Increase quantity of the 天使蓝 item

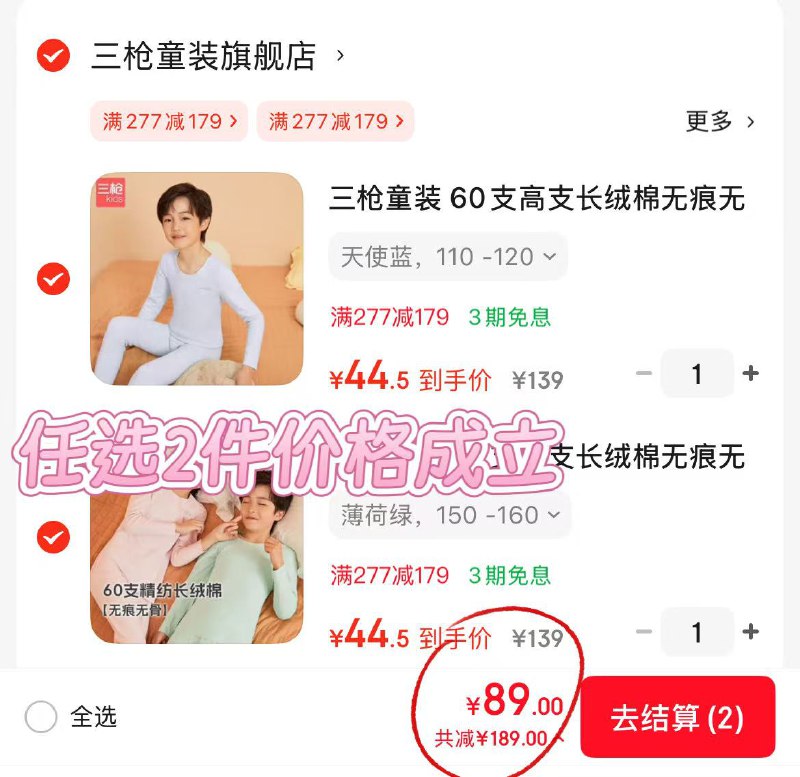click(x=751, y=374)
